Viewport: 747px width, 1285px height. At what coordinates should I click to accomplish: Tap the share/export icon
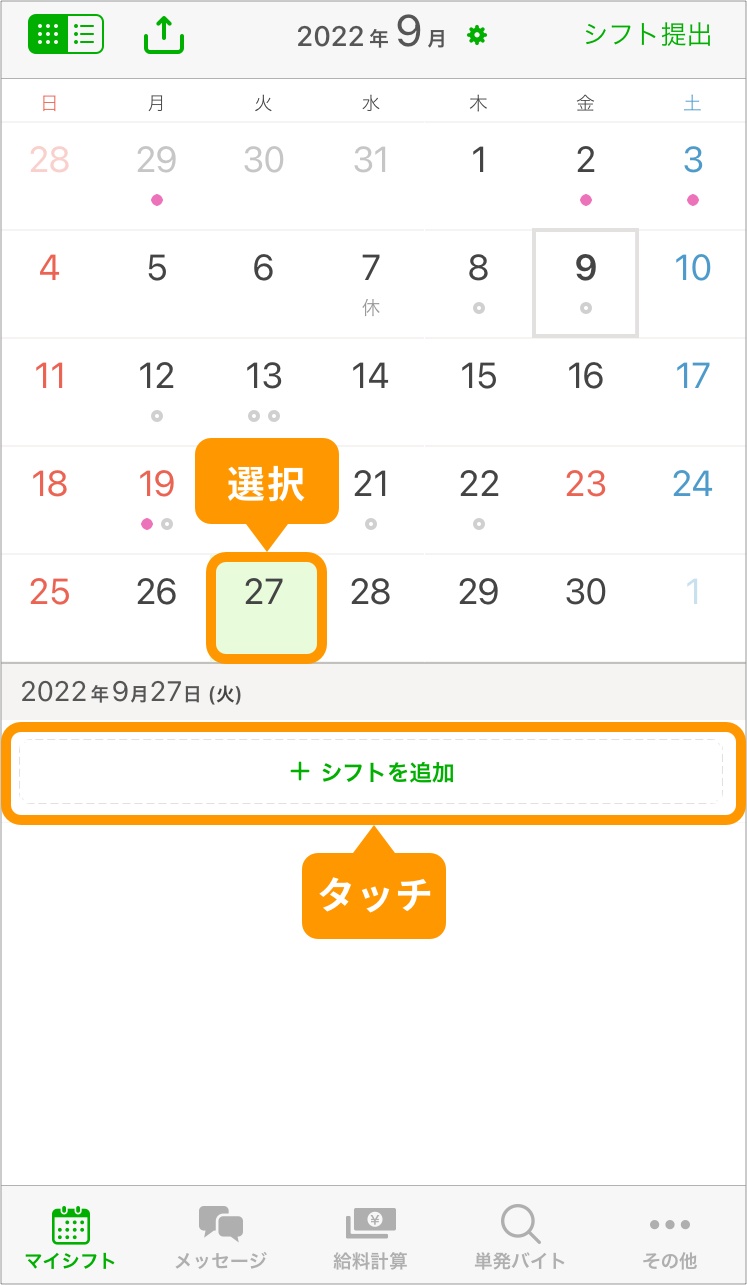pyautogui.click(x=164, y=36)
